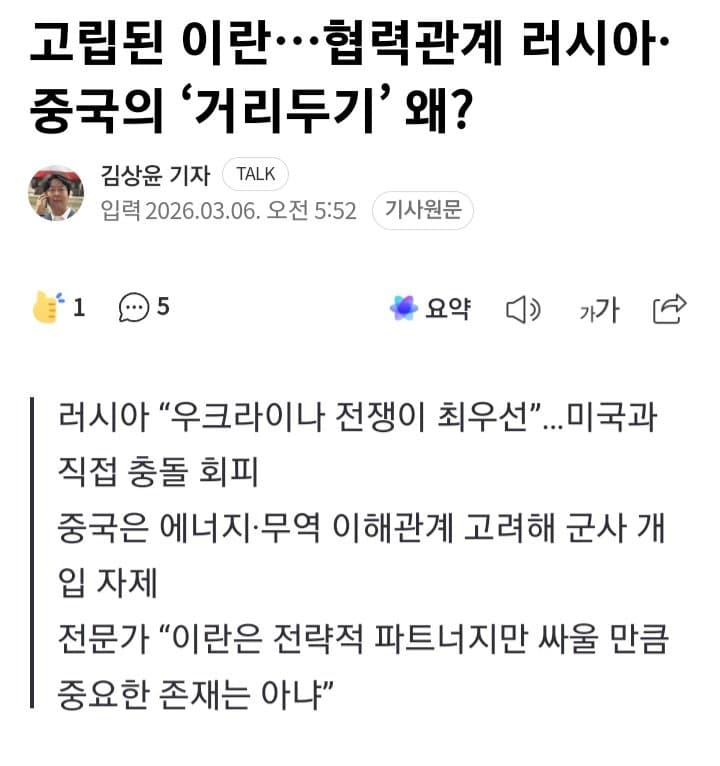720x766 pixels.
Task: Share this article
Action: click(669, 308)
